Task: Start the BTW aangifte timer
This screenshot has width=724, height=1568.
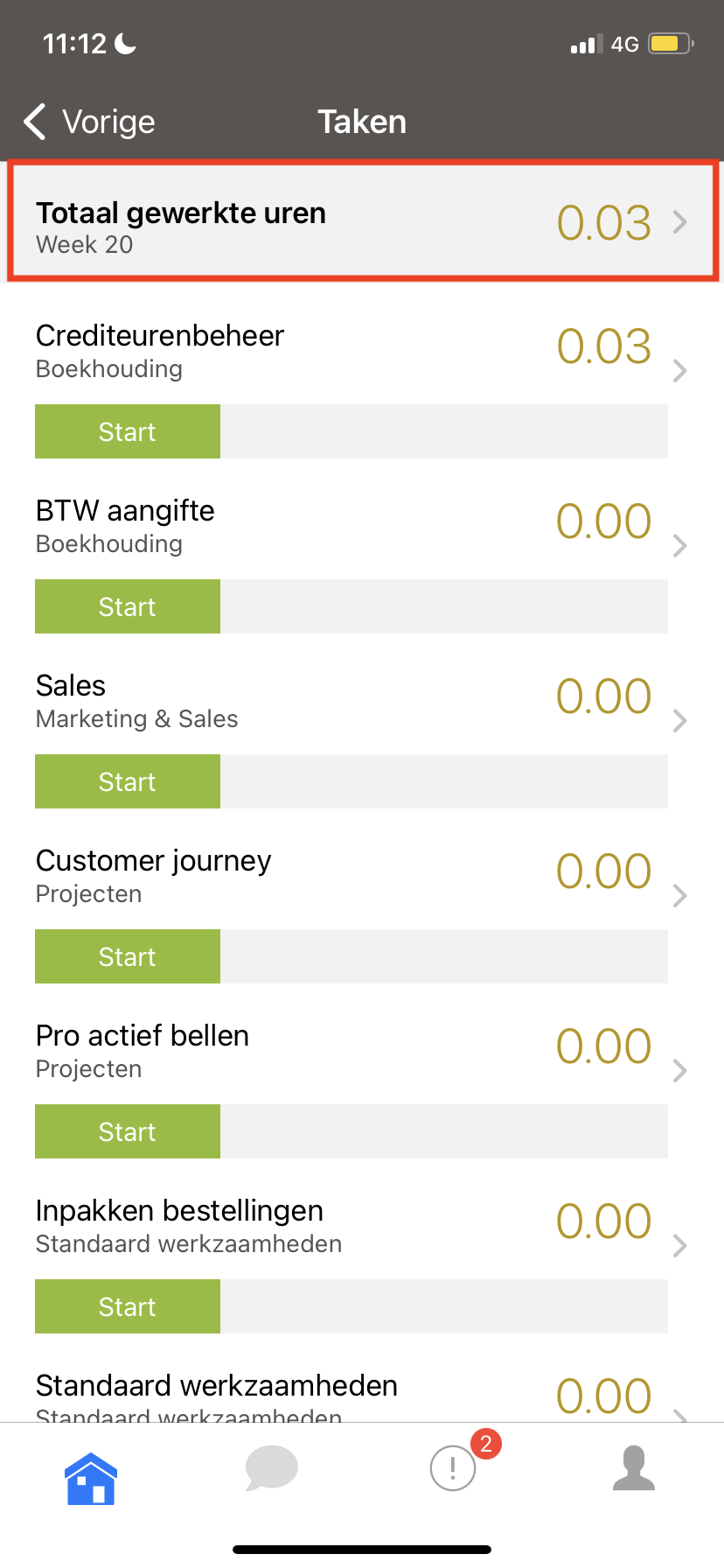Action: 128,606
